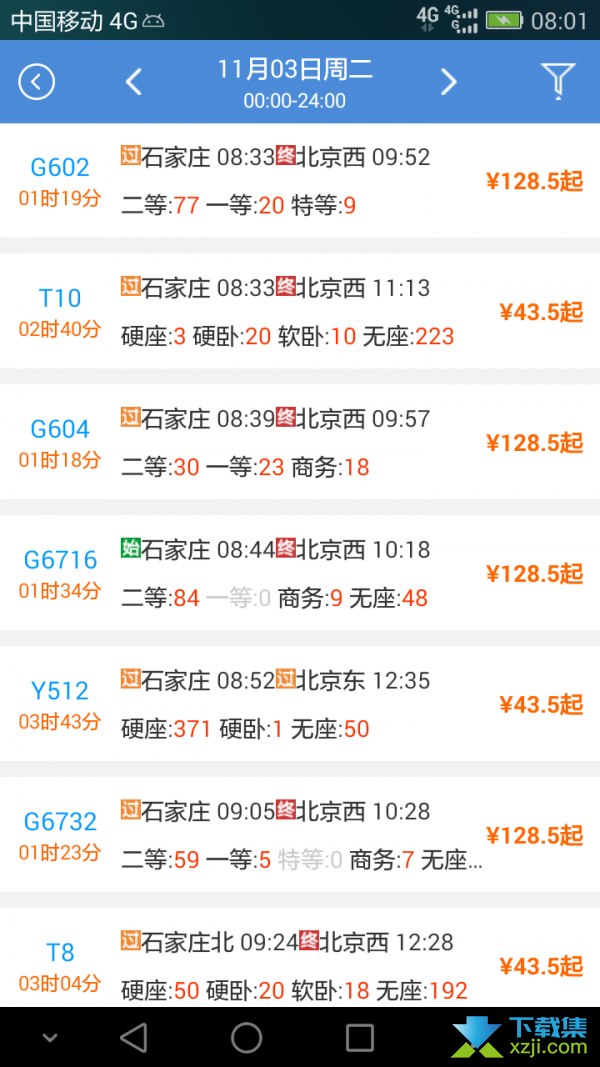The height and width of the screenshot is (1067, 600).
Task: Tap the system home button
Action: tap(246, 1037)
